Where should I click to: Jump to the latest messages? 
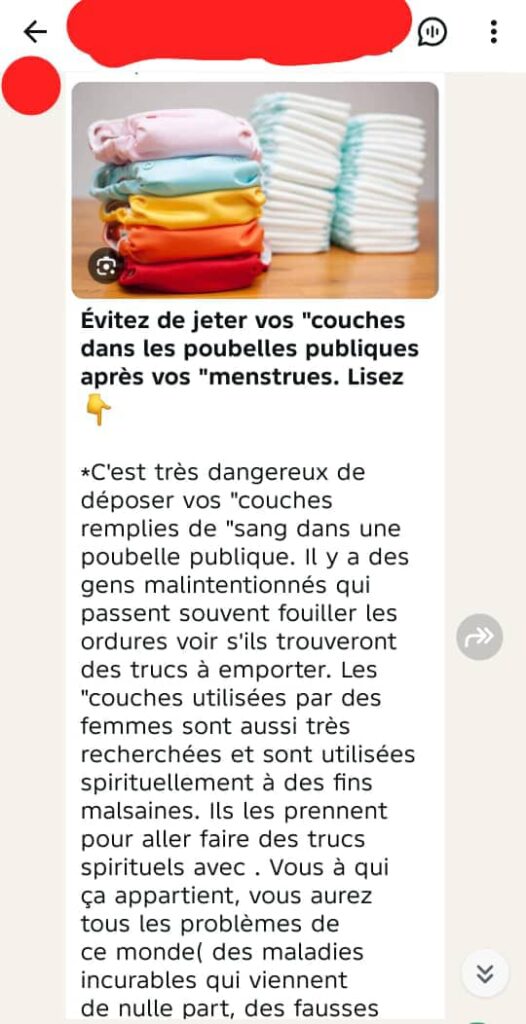pyautogui.click(x=484, y=974)
